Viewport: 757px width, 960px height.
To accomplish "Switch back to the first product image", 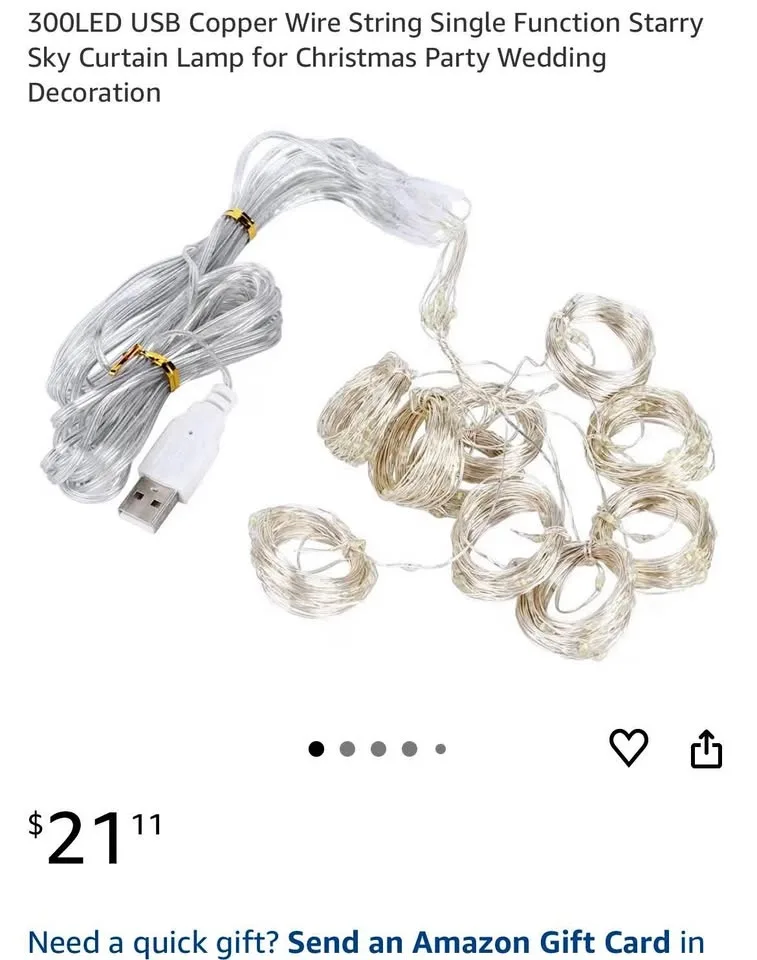I will [314, 745].
